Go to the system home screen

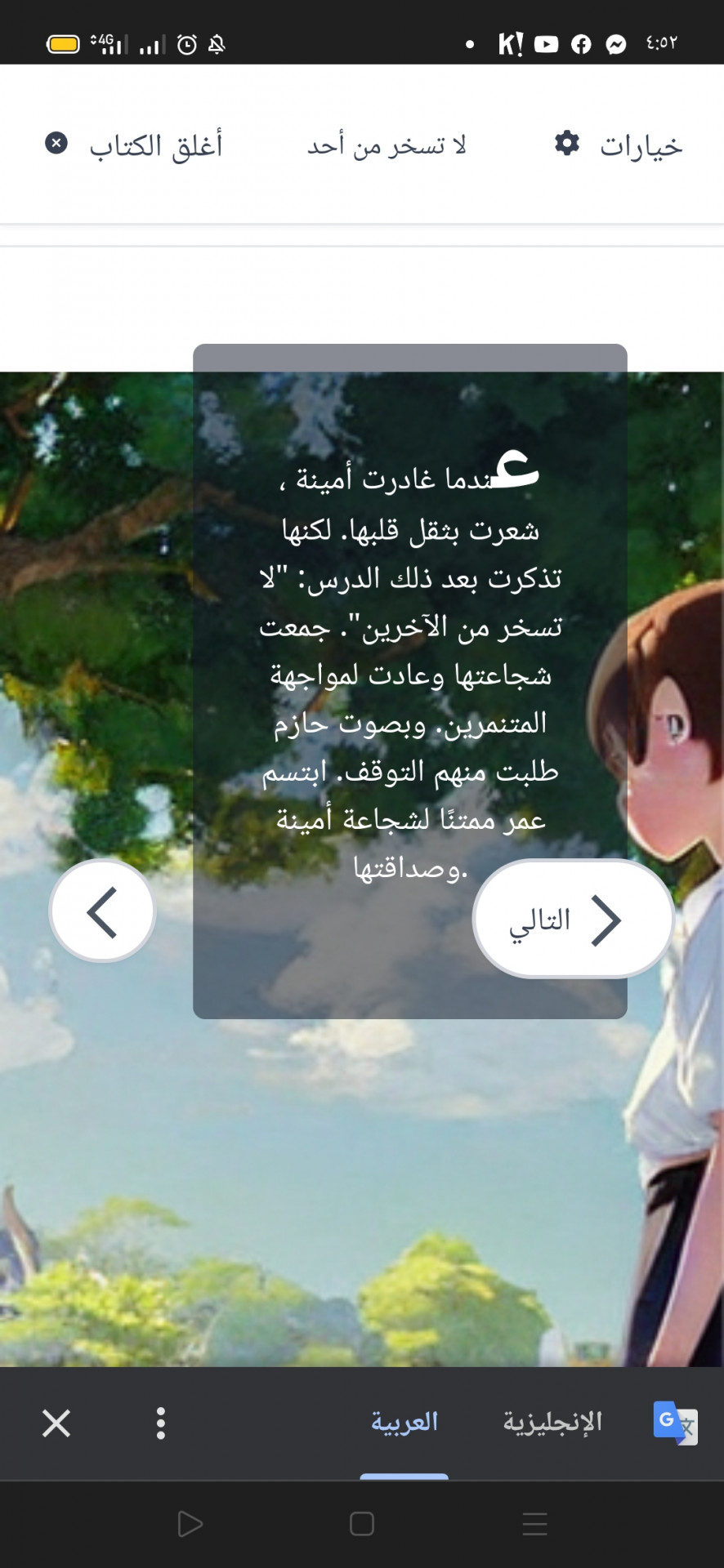tap(361, 1524)
